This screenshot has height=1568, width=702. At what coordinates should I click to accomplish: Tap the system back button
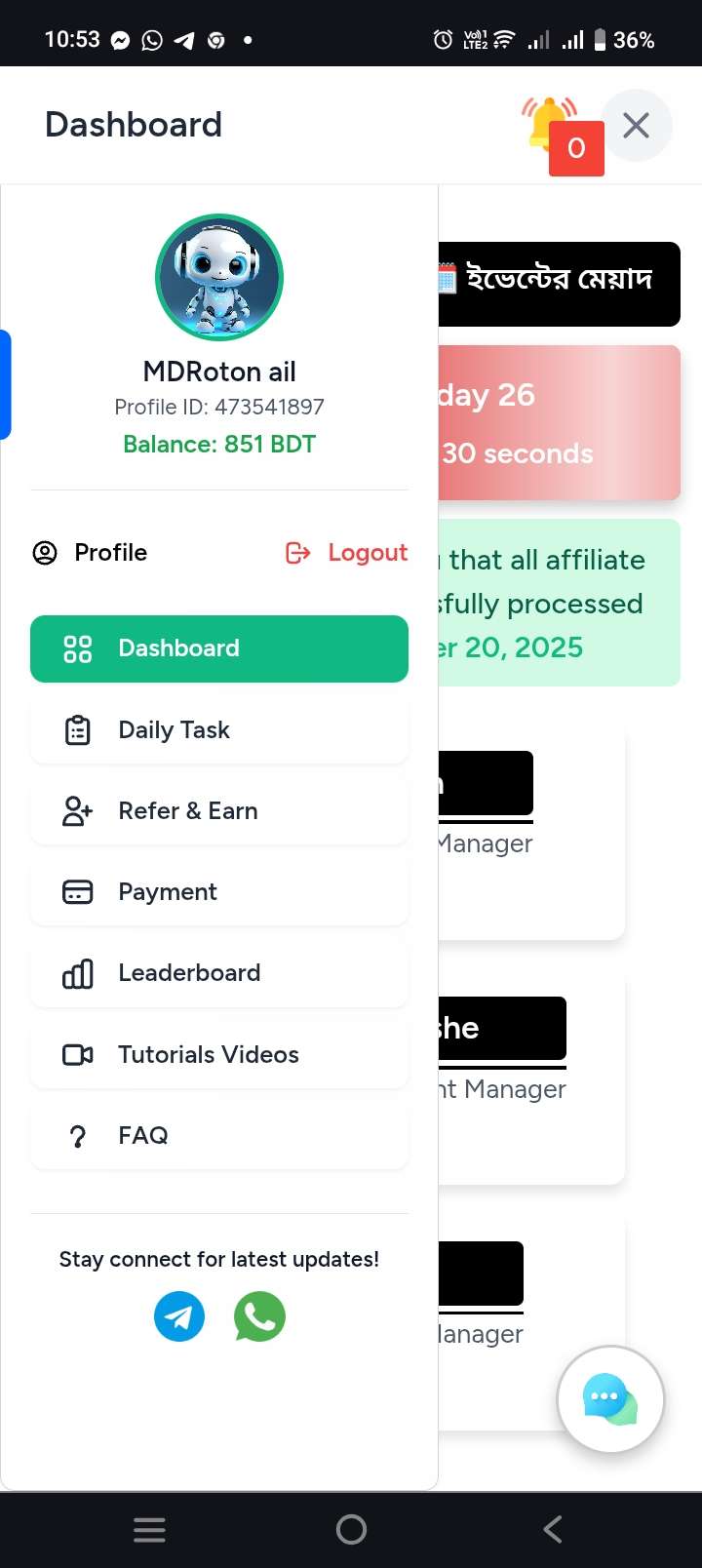click(553, 1529)
